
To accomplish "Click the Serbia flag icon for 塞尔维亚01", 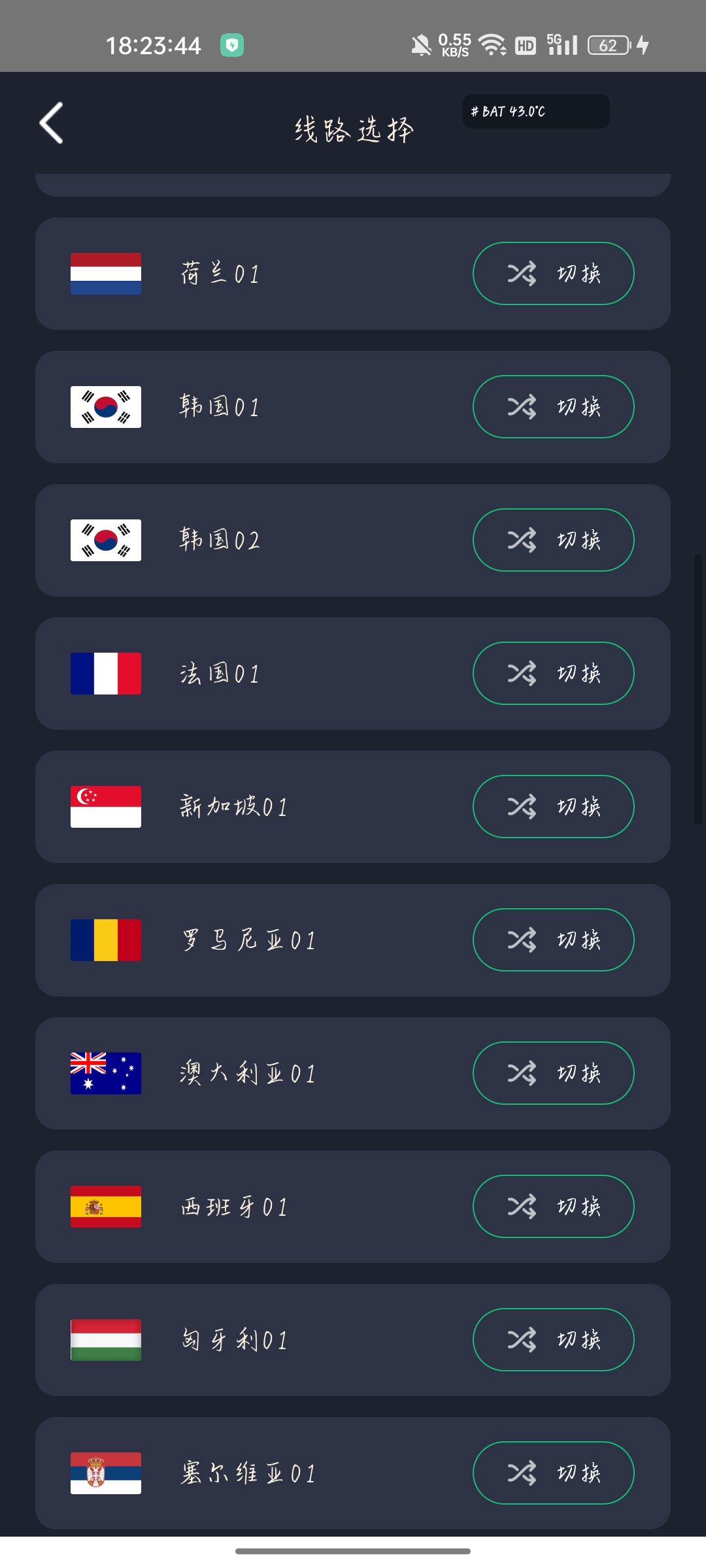I will click(105, 1473).
